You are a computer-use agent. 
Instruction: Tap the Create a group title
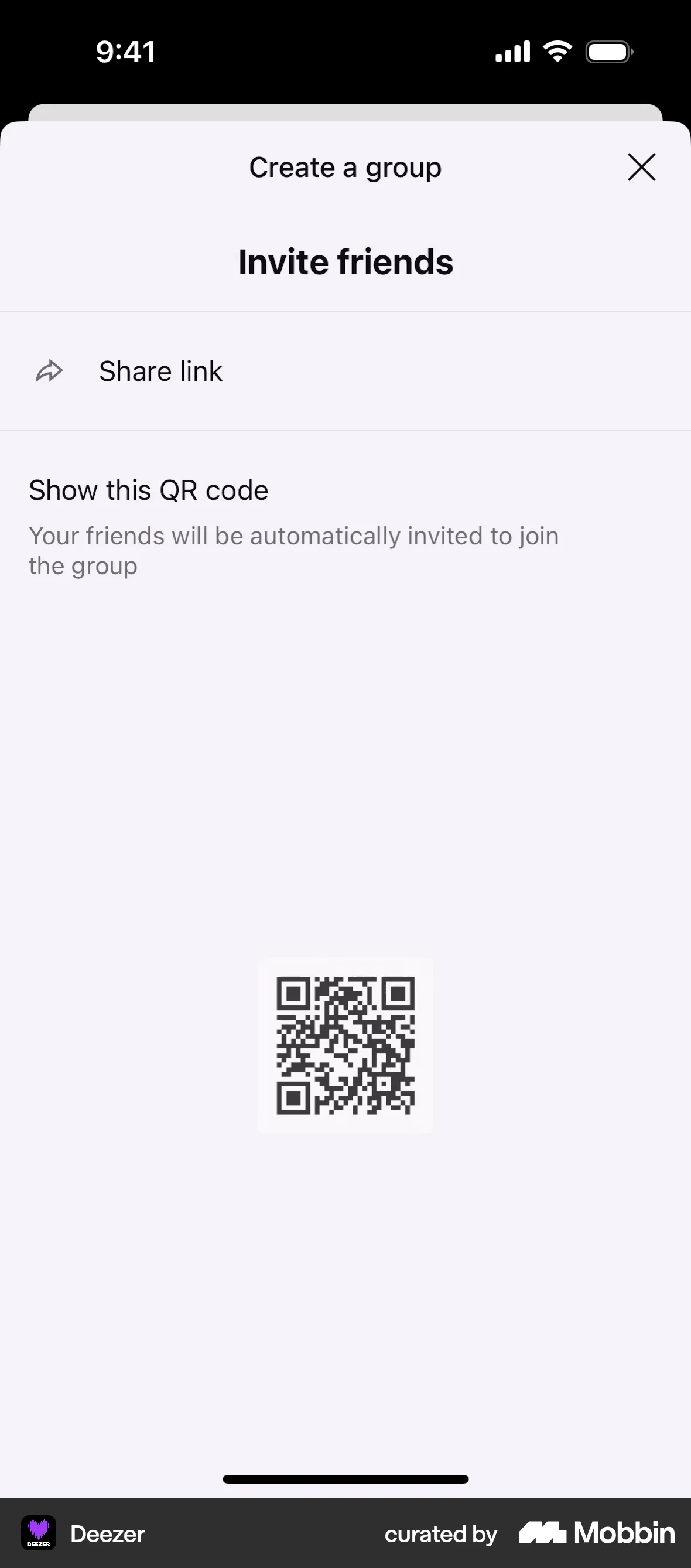pyautogui.click(x=344, y=168)
